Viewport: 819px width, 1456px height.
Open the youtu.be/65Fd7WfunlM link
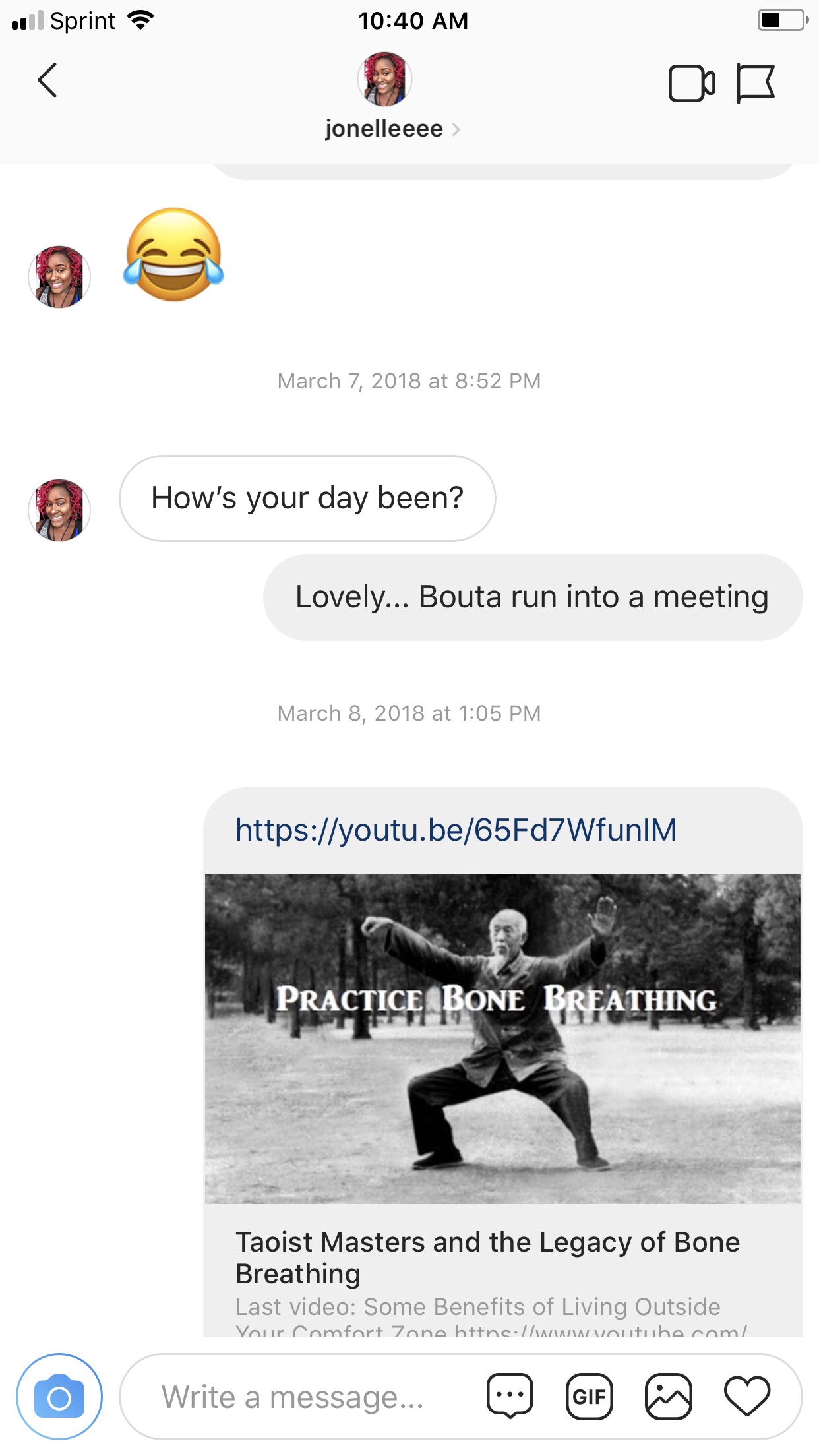[456, 830]
